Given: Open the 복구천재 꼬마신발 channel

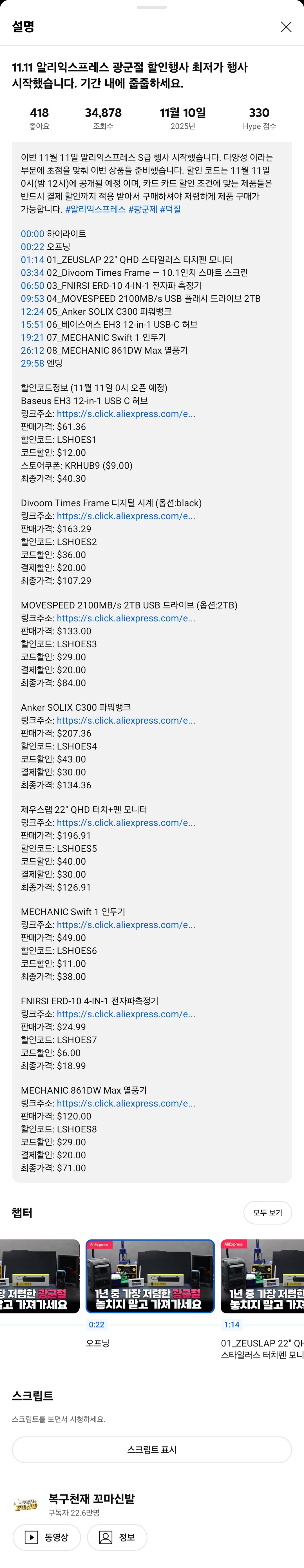Looking at the screenshot, I should pos(91,1499).
